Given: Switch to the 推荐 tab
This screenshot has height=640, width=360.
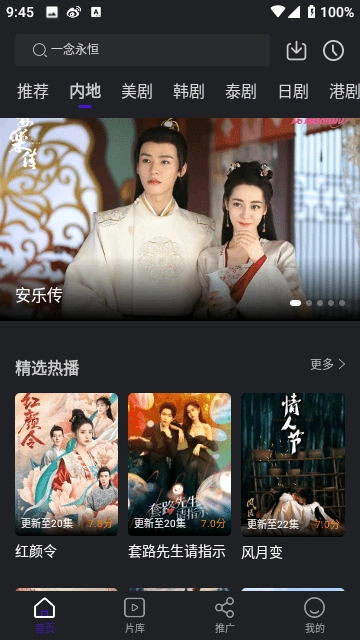Looking at the screenshot, I should tap(33, 91).
